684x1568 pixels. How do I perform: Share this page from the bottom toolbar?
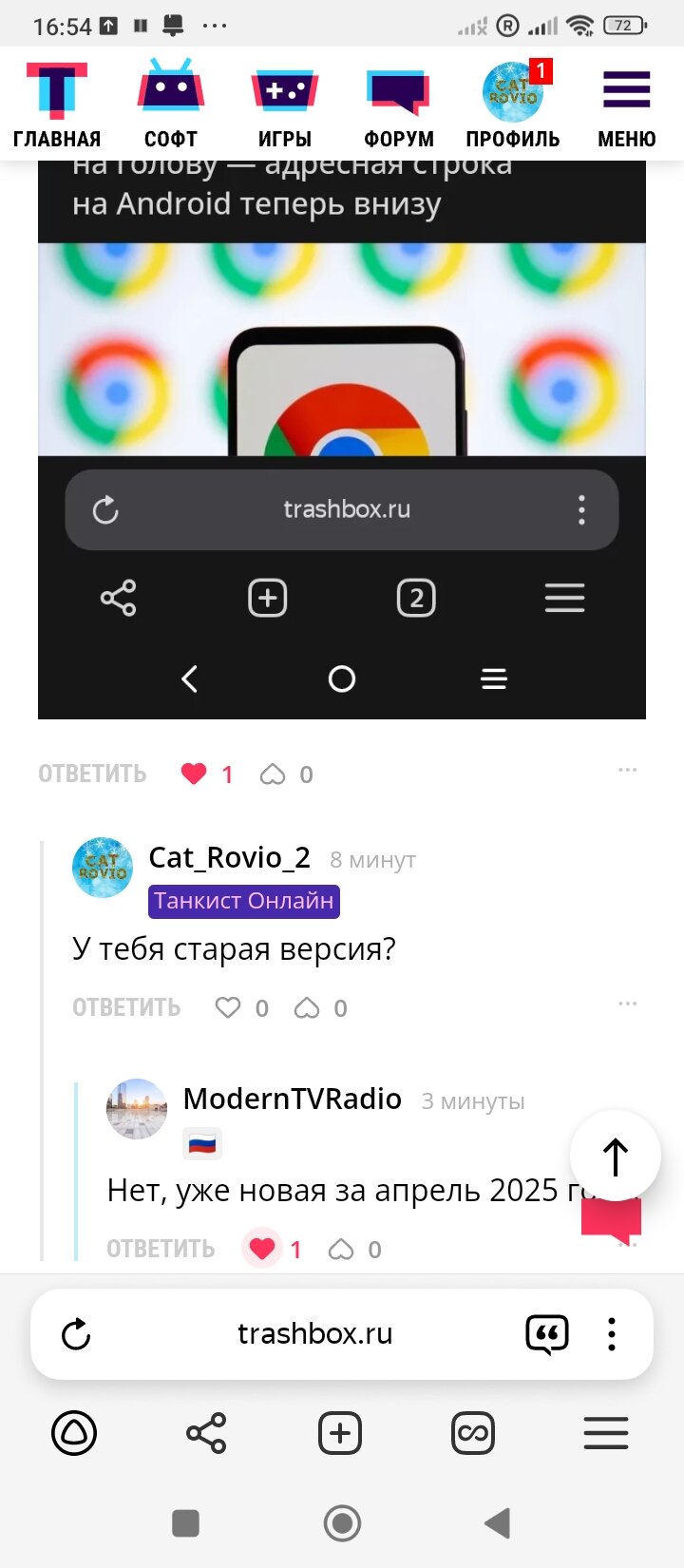click(206, 1433)
